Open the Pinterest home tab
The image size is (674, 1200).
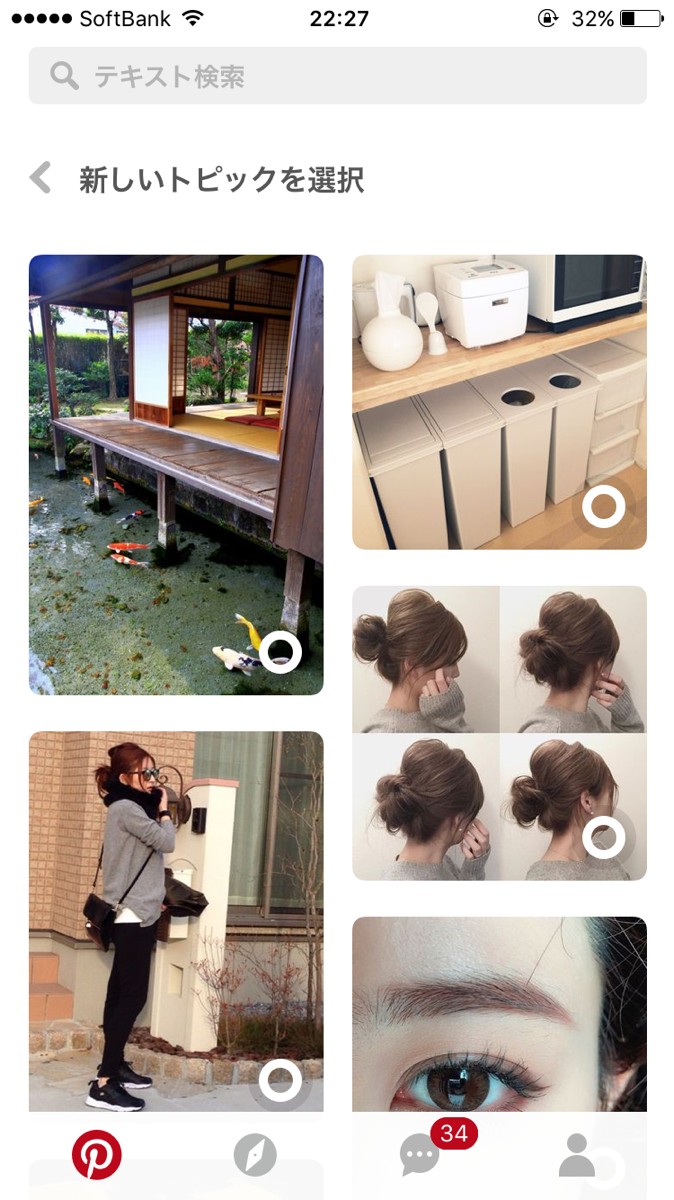pyautogui.click(x=96, y=1155)
